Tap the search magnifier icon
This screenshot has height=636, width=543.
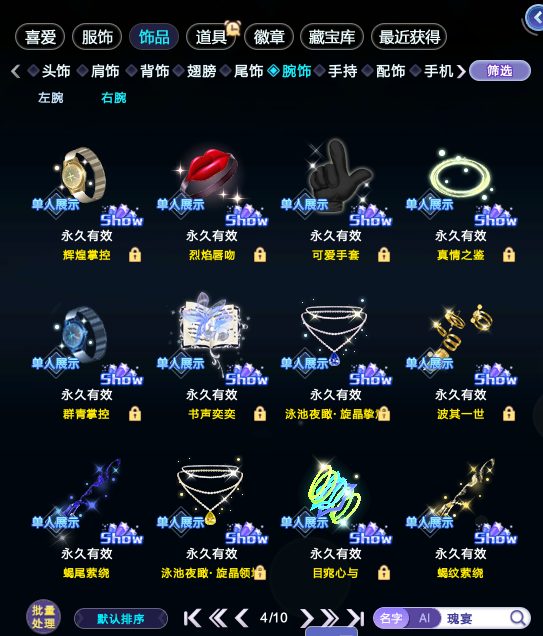[518, 618]
